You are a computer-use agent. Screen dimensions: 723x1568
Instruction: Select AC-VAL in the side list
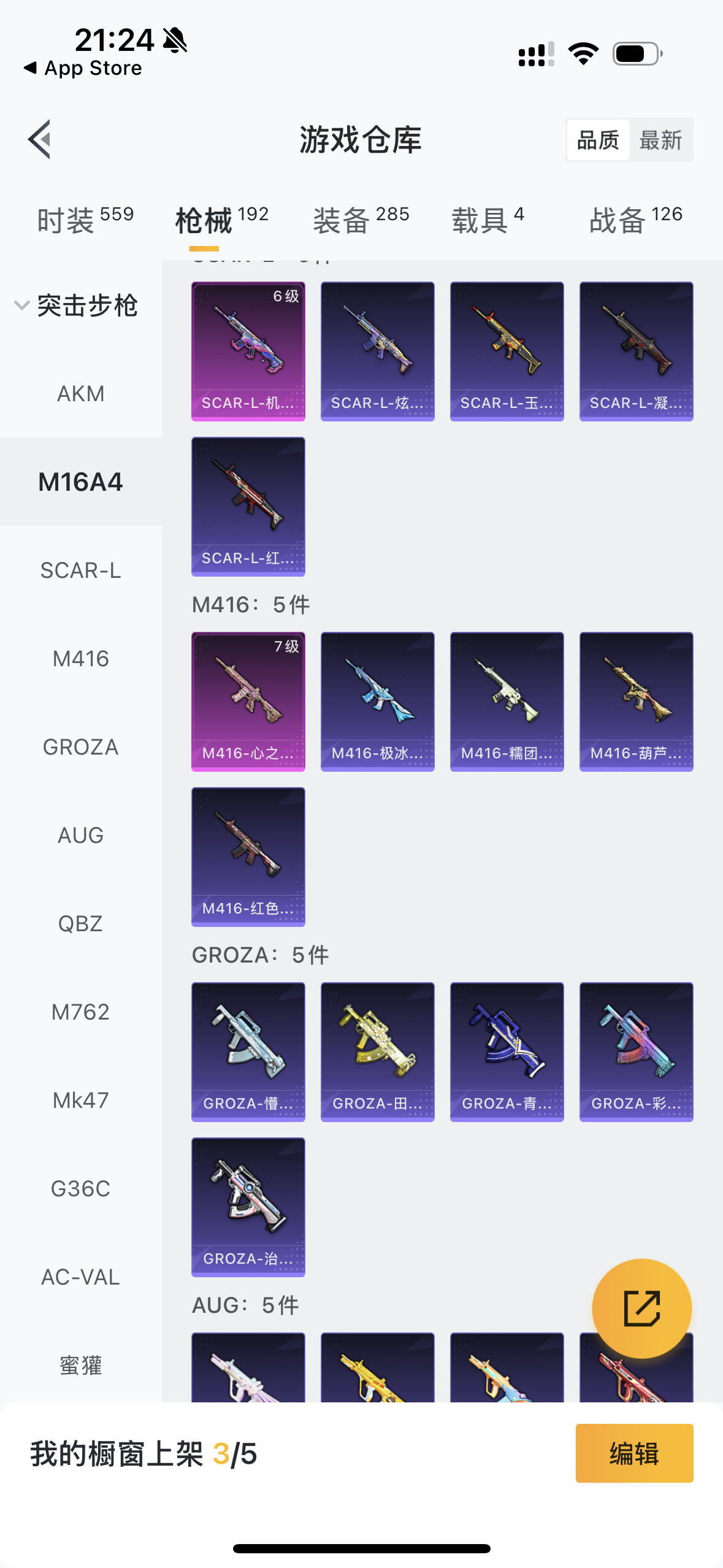81,1277
